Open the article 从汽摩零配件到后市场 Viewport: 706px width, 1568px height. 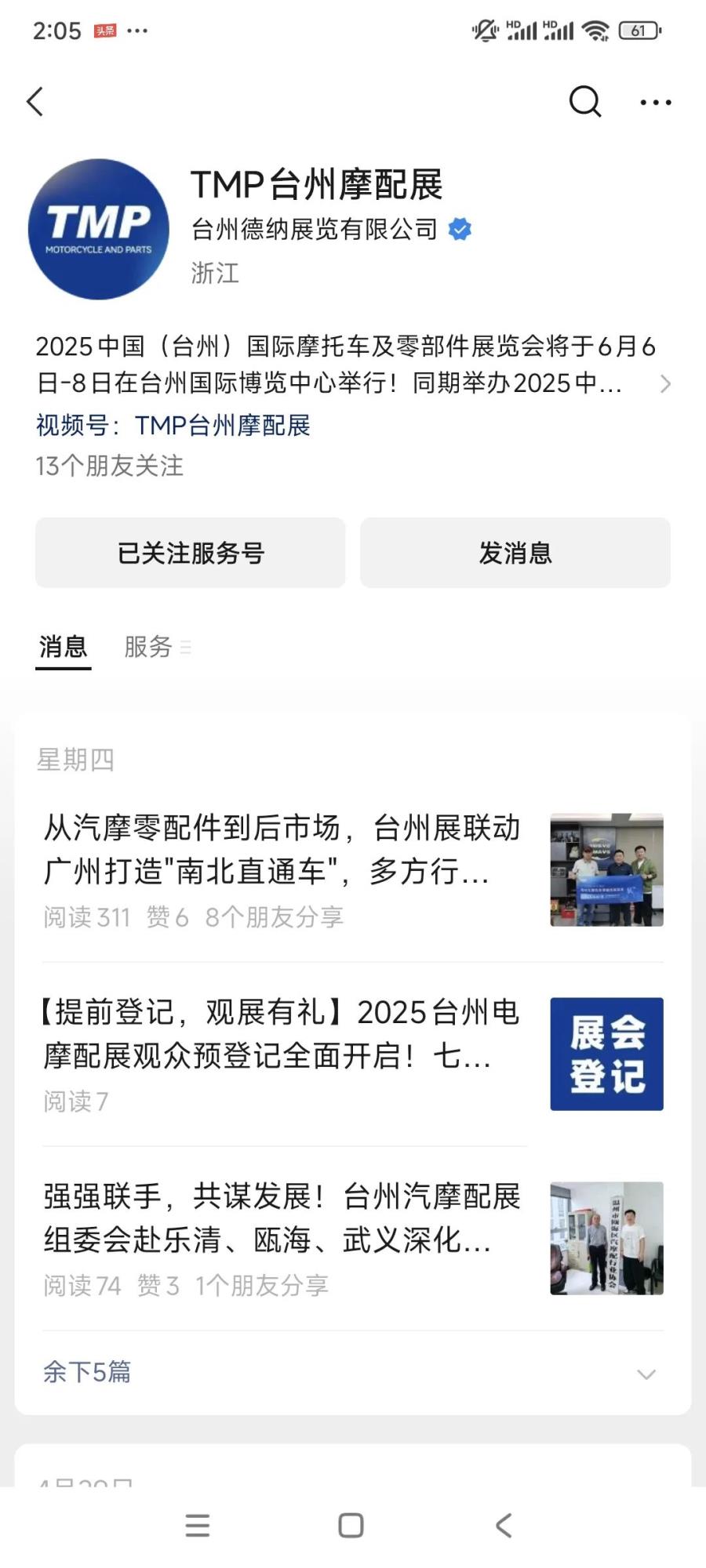pos(353,870)
